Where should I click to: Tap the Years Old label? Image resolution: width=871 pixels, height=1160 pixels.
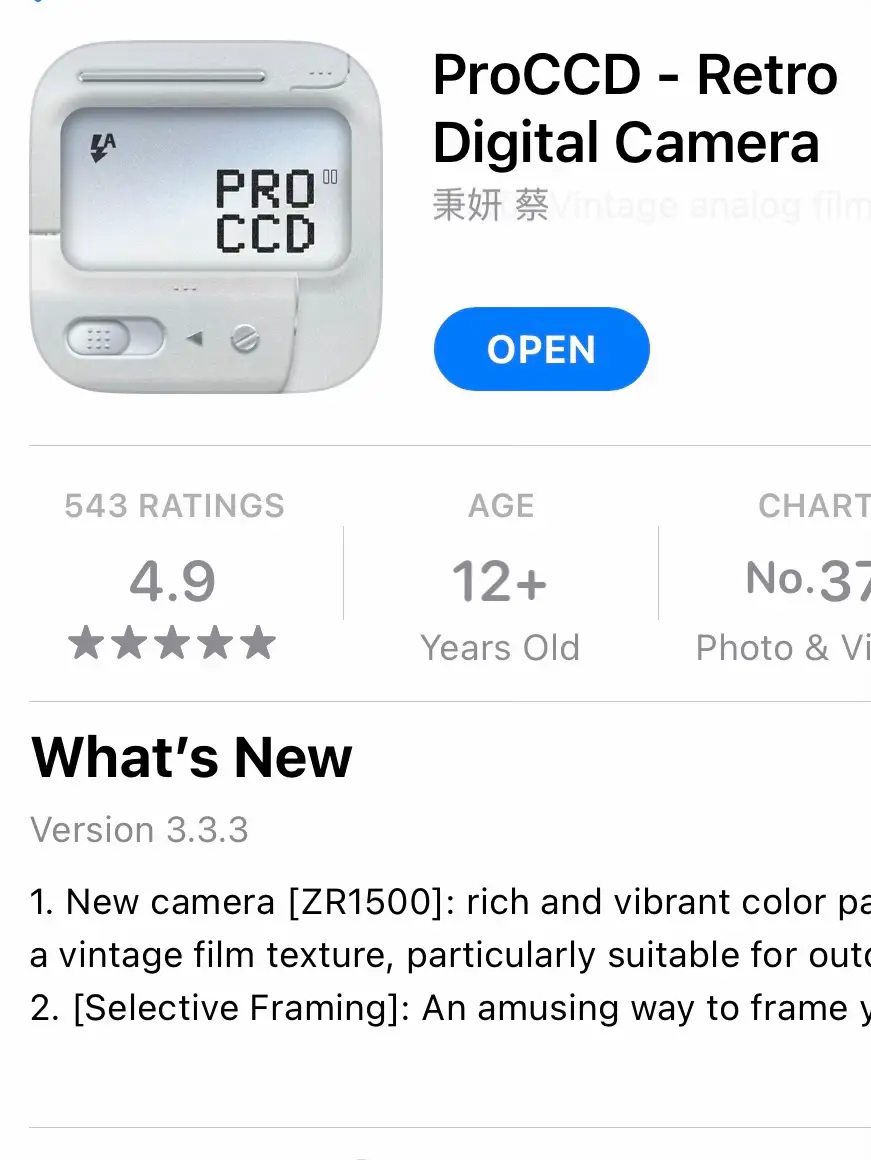(500, 648)
